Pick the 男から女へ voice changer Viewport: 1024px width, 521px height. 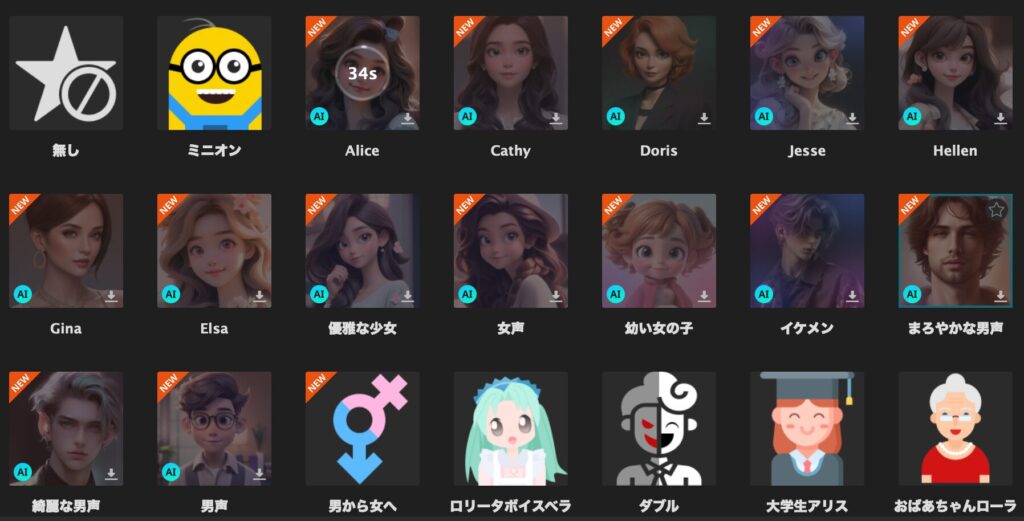point(362,429)
